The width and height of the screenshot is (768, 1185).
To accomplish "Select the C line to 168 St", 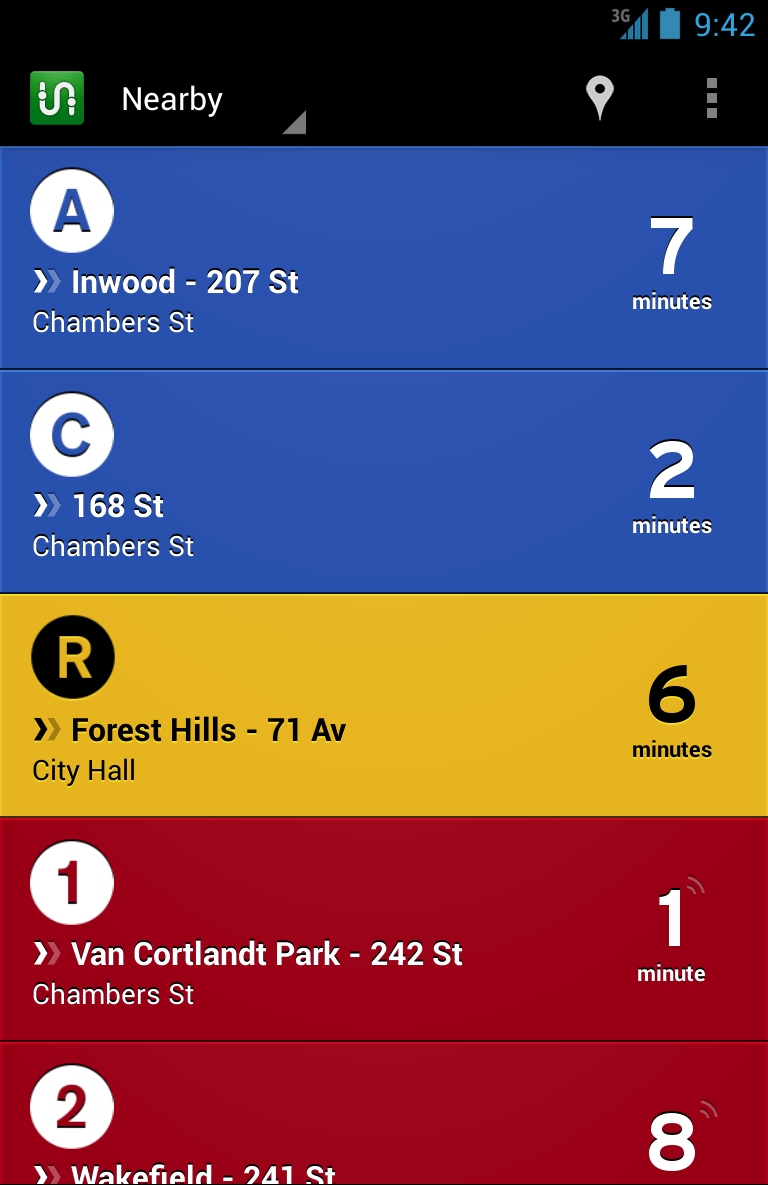I will click(x=384, y=482).
